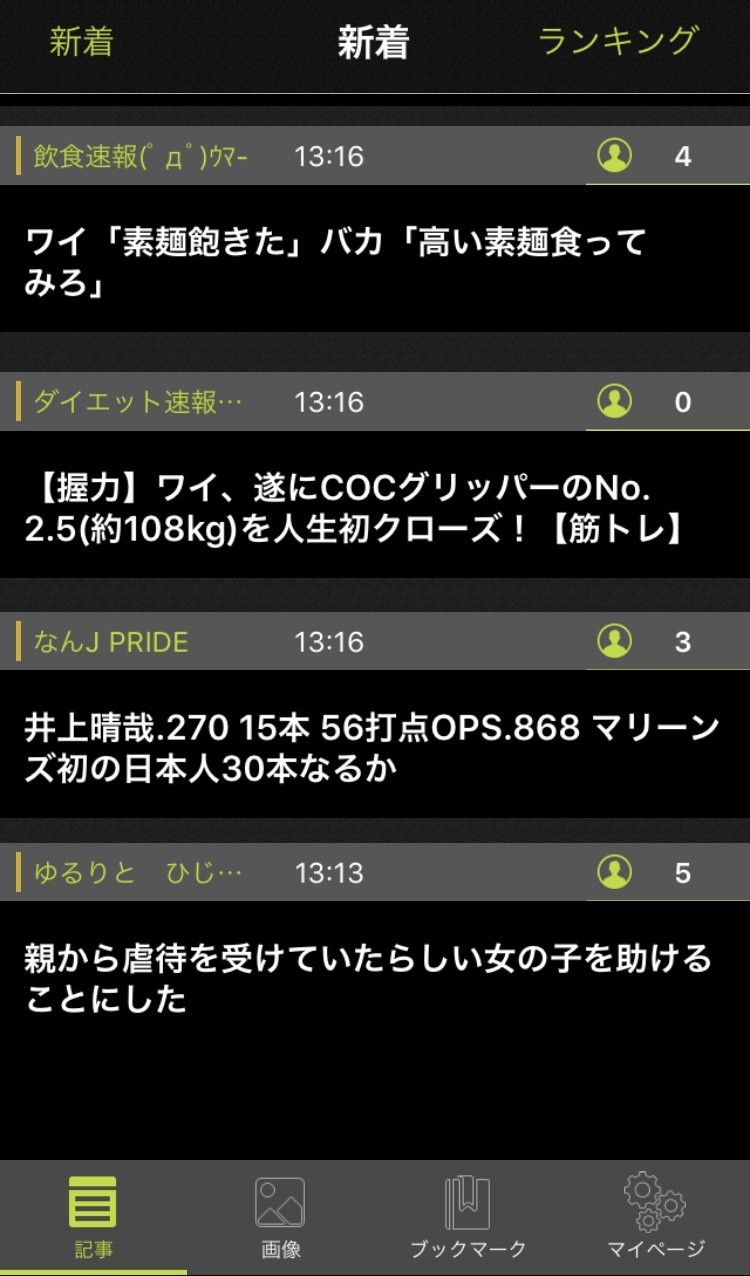Image resolution: width=750 pixels, height=1276 pixels.
Task: Open the マイページ tab
Action: click(655, 1216)
